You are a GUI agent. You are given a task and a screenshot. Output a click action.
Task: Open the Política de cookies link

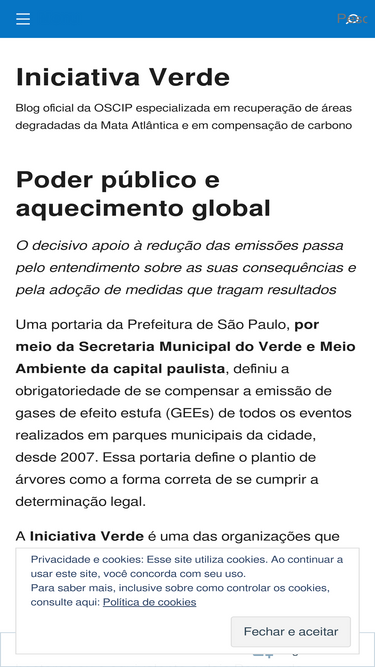pyautogui.click(x=150, y=602)
